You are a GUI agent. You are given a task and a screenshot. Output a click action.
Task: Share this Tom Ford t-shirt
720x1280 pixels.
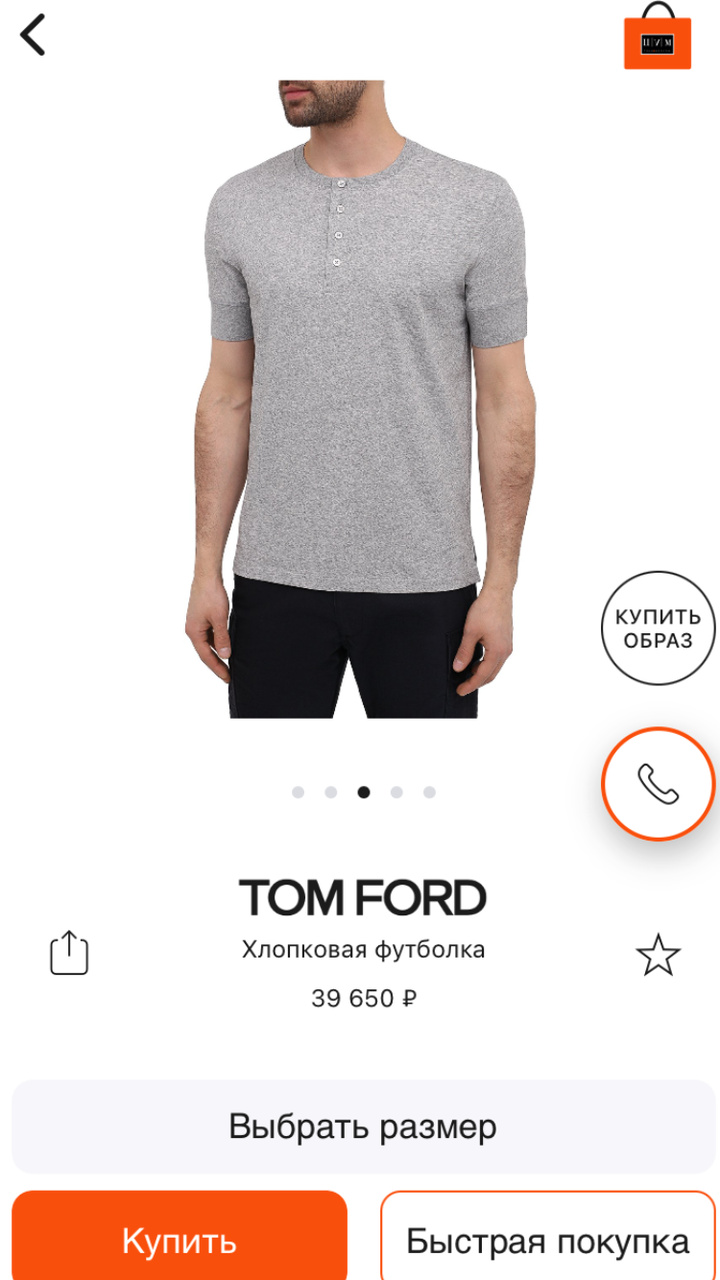tap(69, 953)
